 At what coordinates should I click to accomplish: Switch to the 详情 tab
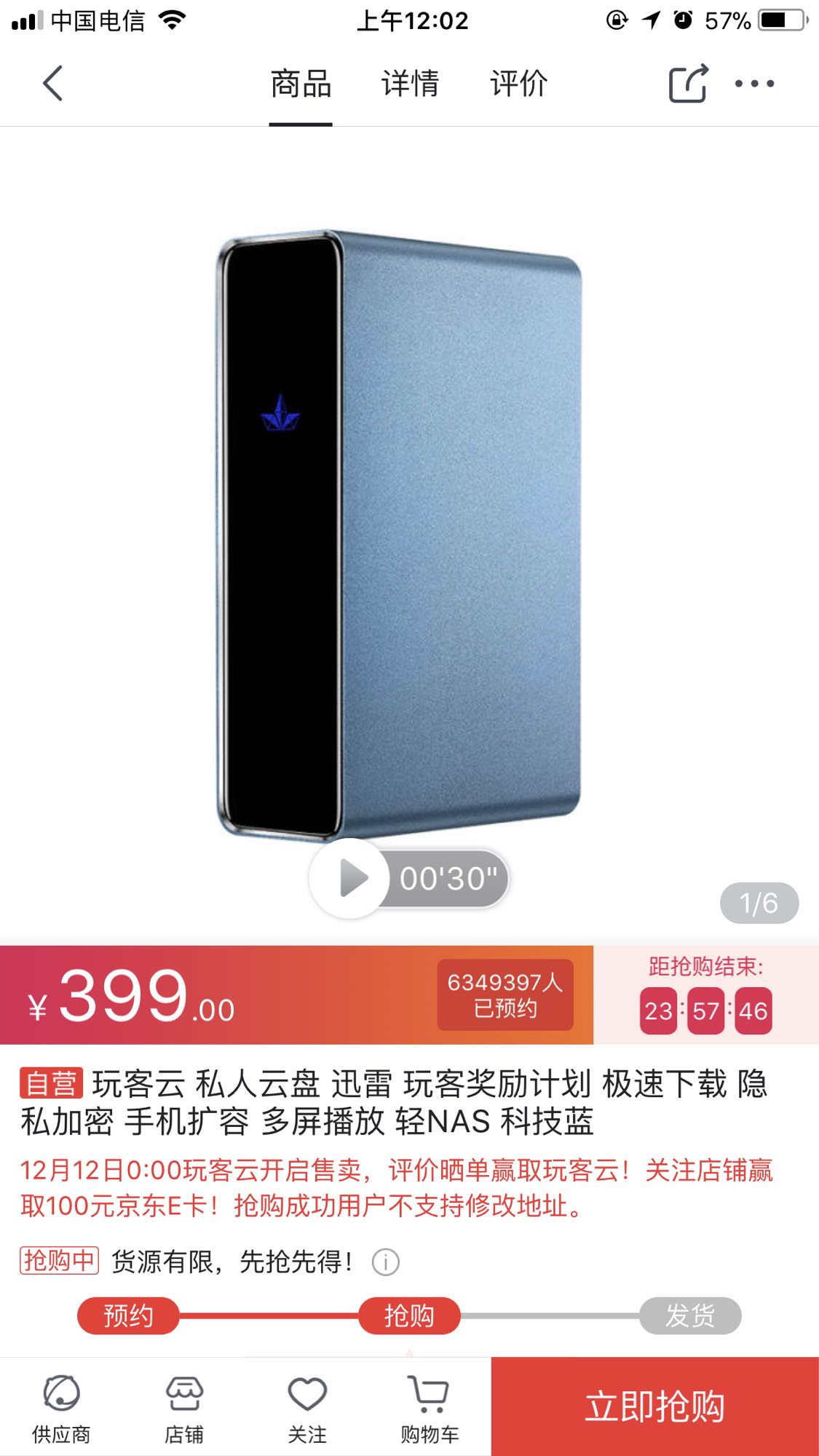pos(410,84)
